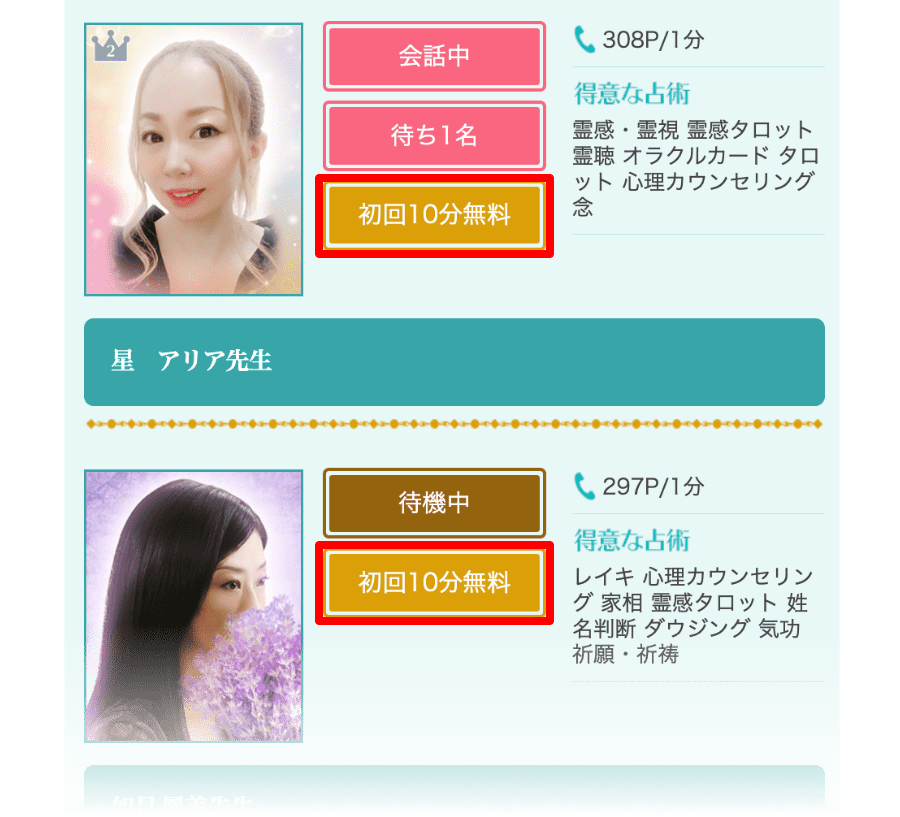Tap the 待ち1名 waiting button
The height and width of the screenshot is (817, 900).
pyautogui.click(x=433, y=136)
